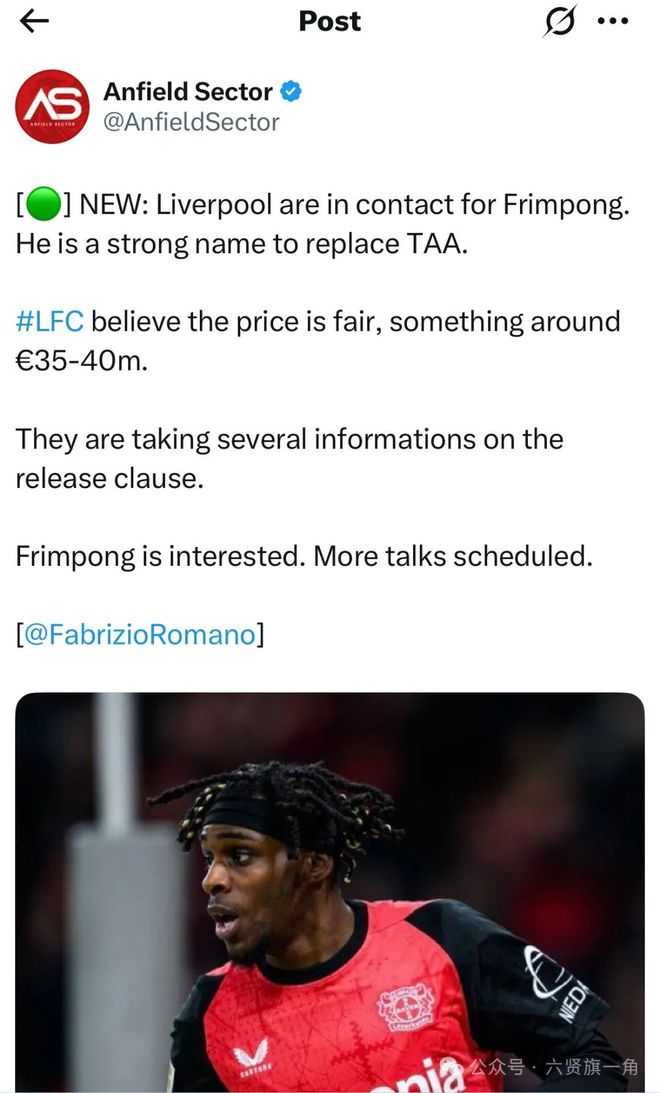Open Anfield Sector's profile picture
Image resolution: width=660 pixels, height=1093 pixels.
click(52, 106)
